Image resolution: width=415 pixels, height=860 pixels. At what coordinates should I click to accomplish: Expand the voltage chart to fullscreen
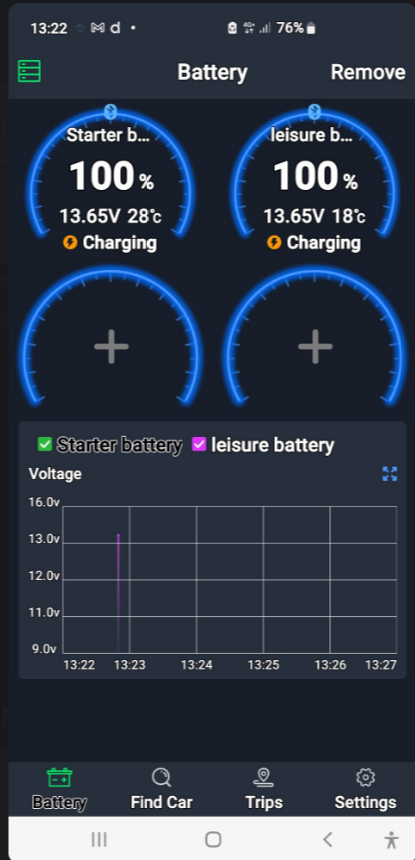[390, 474]
